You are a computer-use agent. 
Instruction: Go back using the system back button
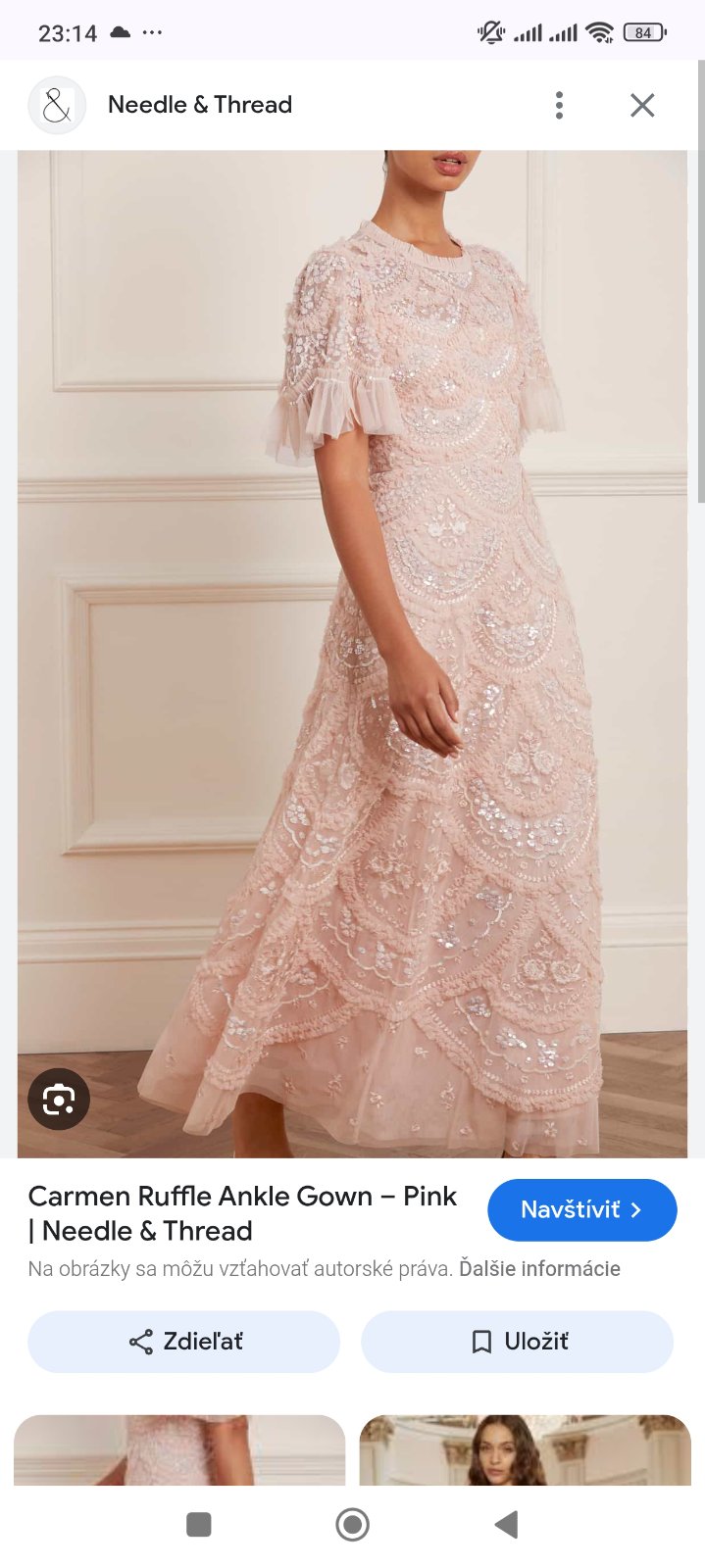(x=506, y=1524)
